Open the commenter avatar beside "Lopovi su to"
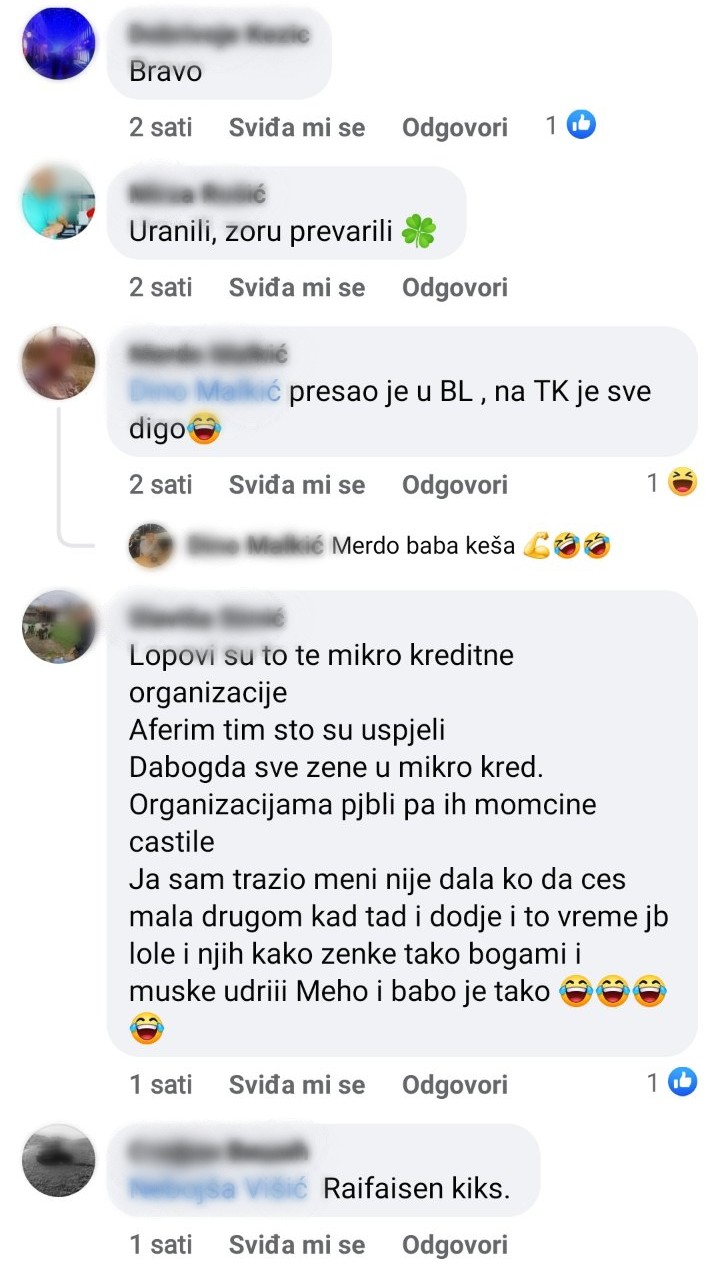712x1265 pixels. (58, 627)
